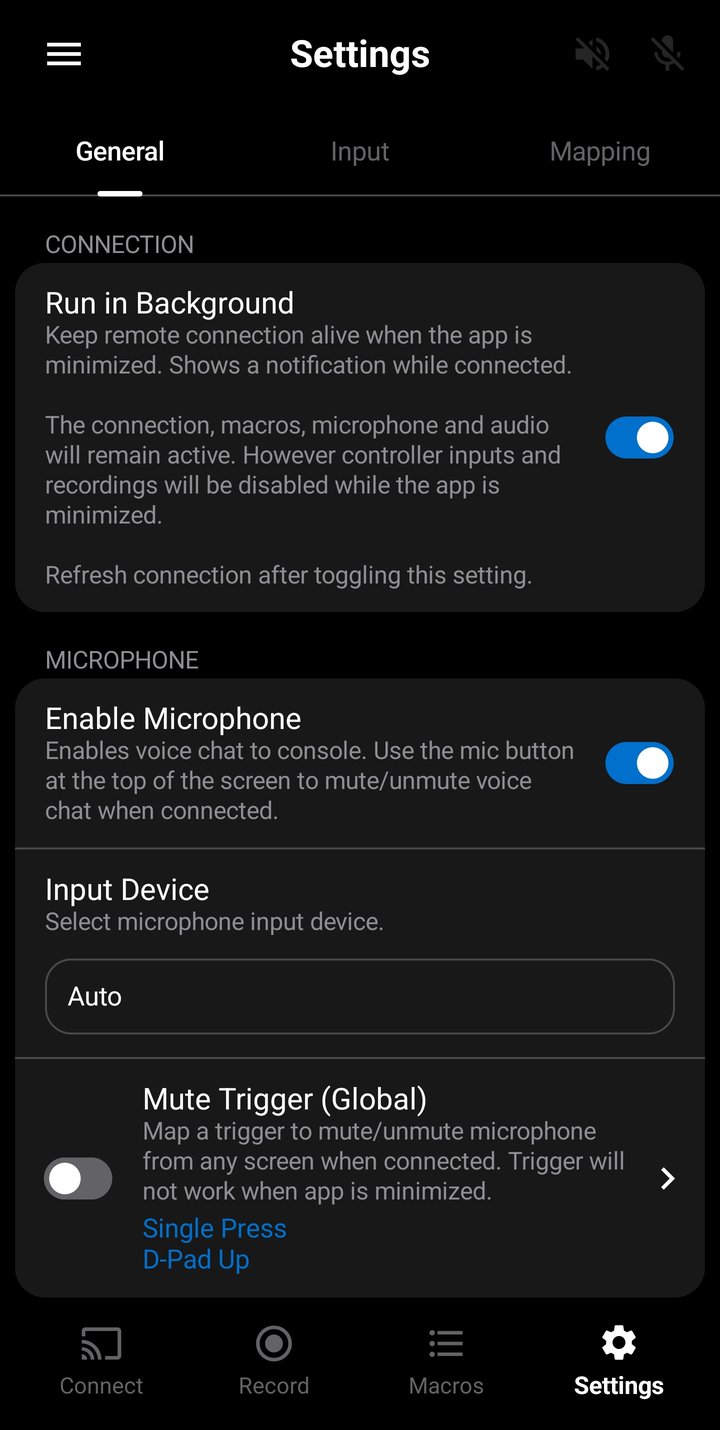720x1430 pixels.
Task: Select the Settings gear in bottom navigation
Action: click(618, 1360)
